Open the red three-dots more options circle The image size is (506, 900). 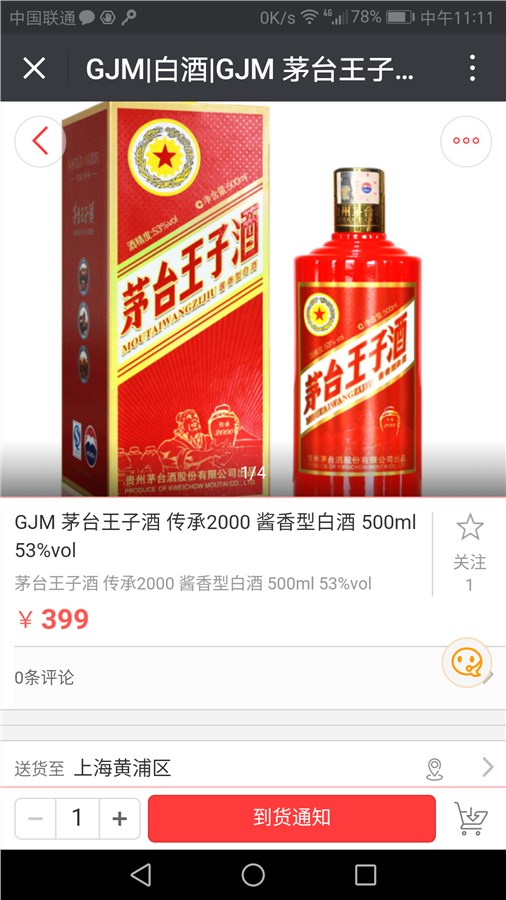coord(466,141)
